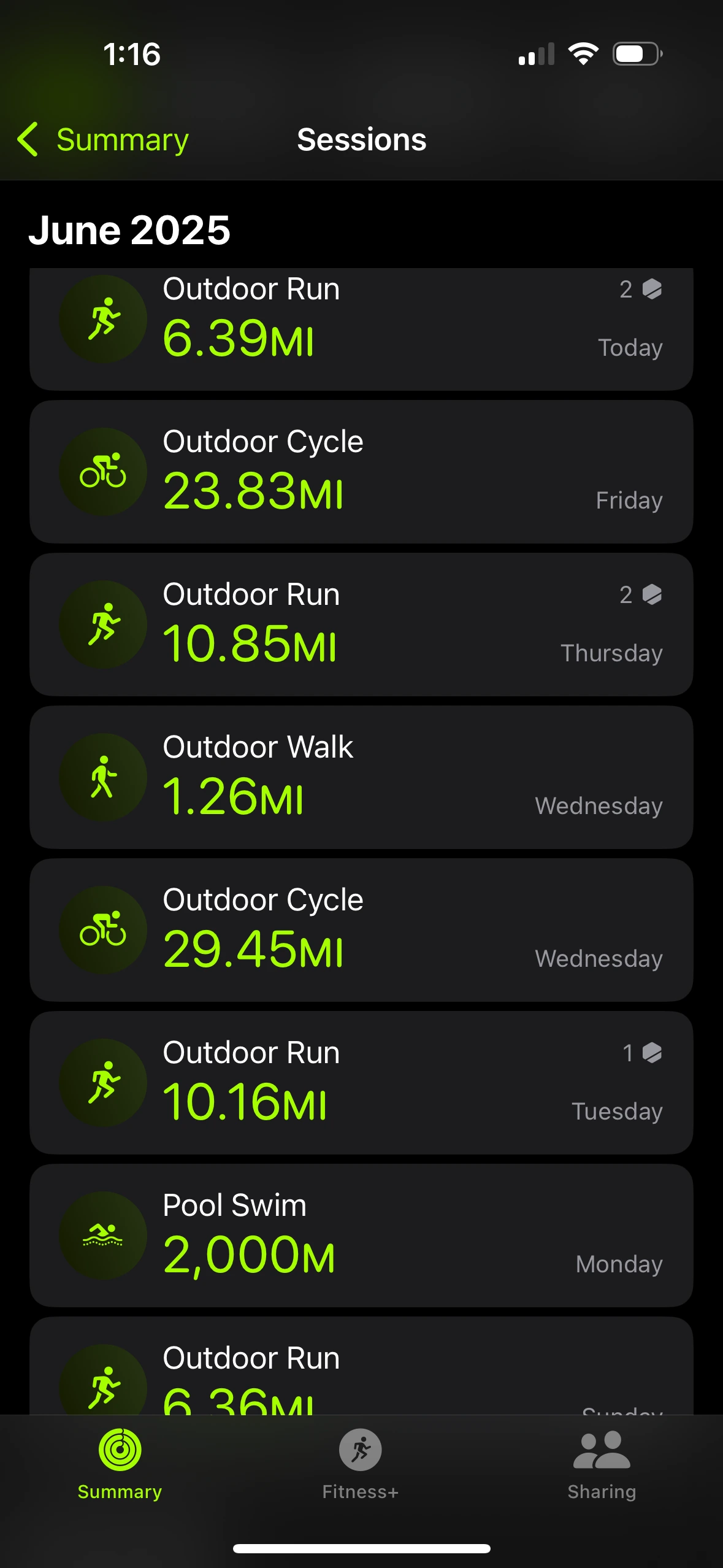View Wednesday's 29.45 mi Outdoor Cycle

coord(361,930)
